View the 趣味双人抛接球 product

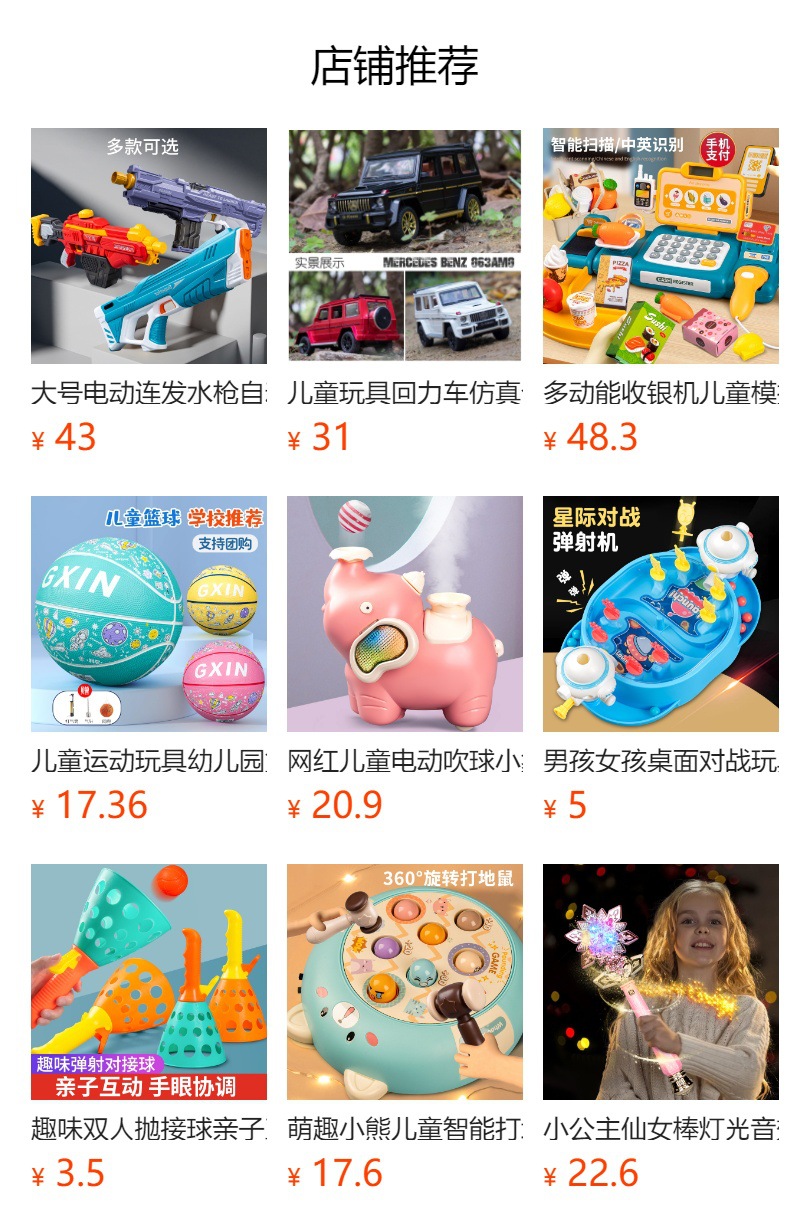coord(149,982)
